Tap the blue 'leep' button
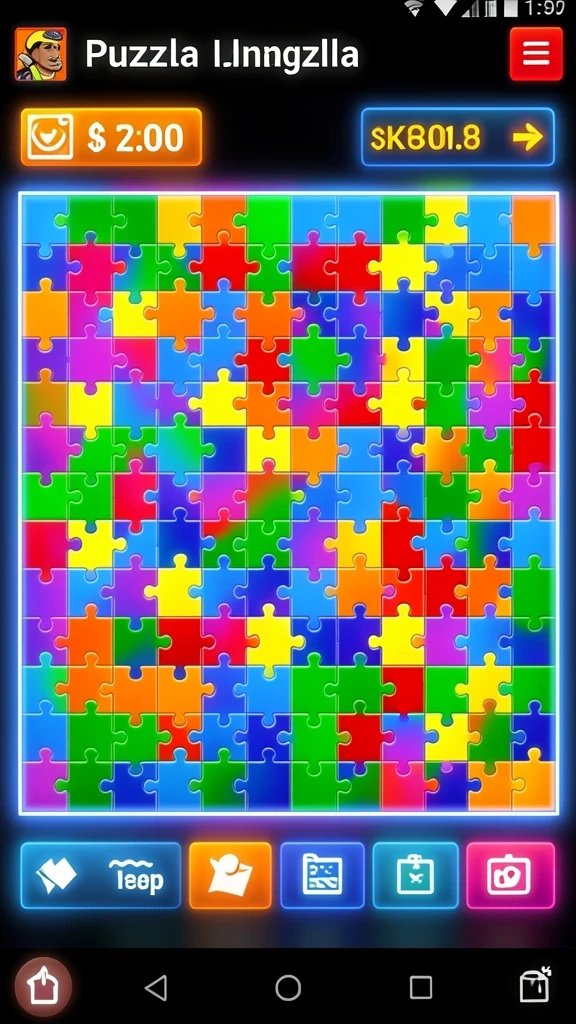 pos(101,875)
